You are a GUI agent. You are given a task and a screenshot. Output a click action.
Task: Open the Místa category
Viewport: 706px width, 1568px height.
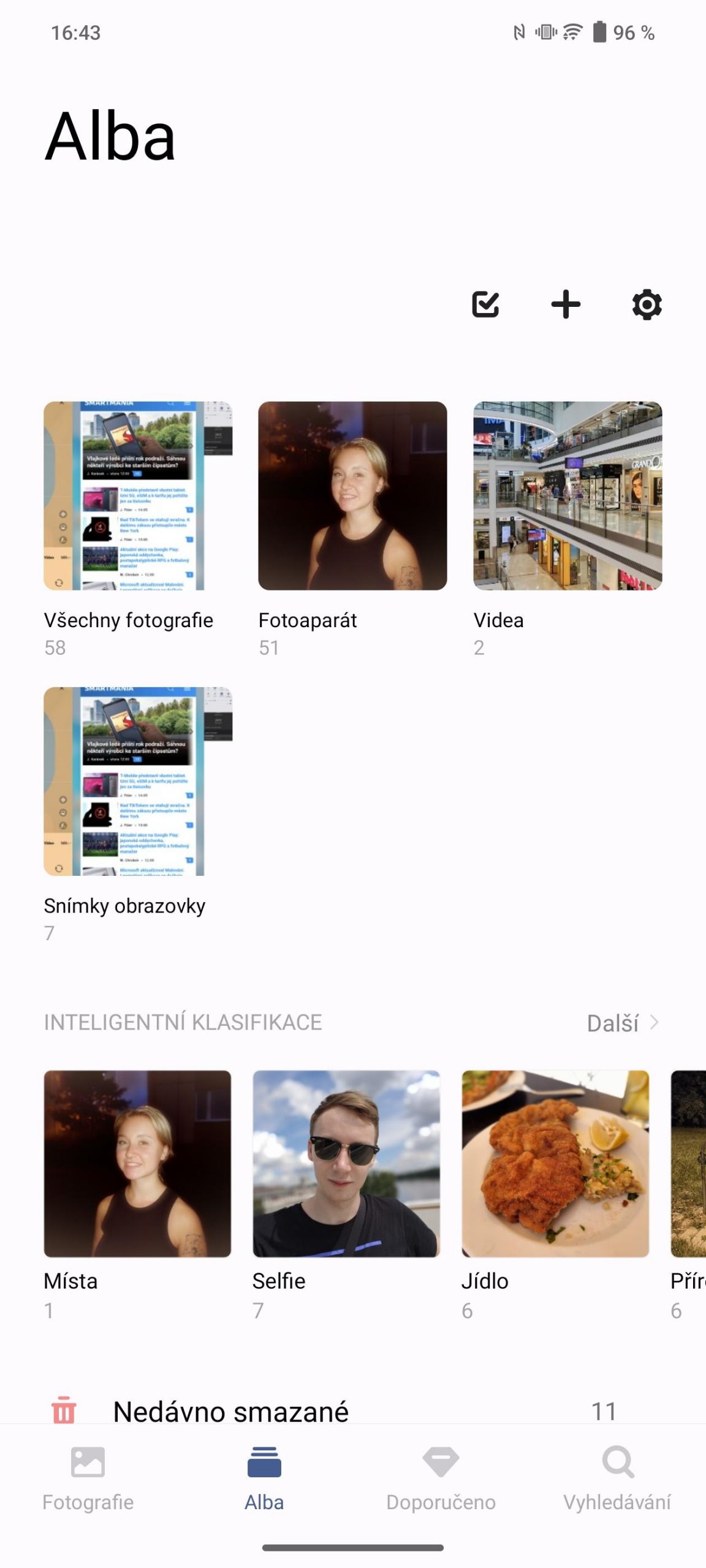(137, 1164)
